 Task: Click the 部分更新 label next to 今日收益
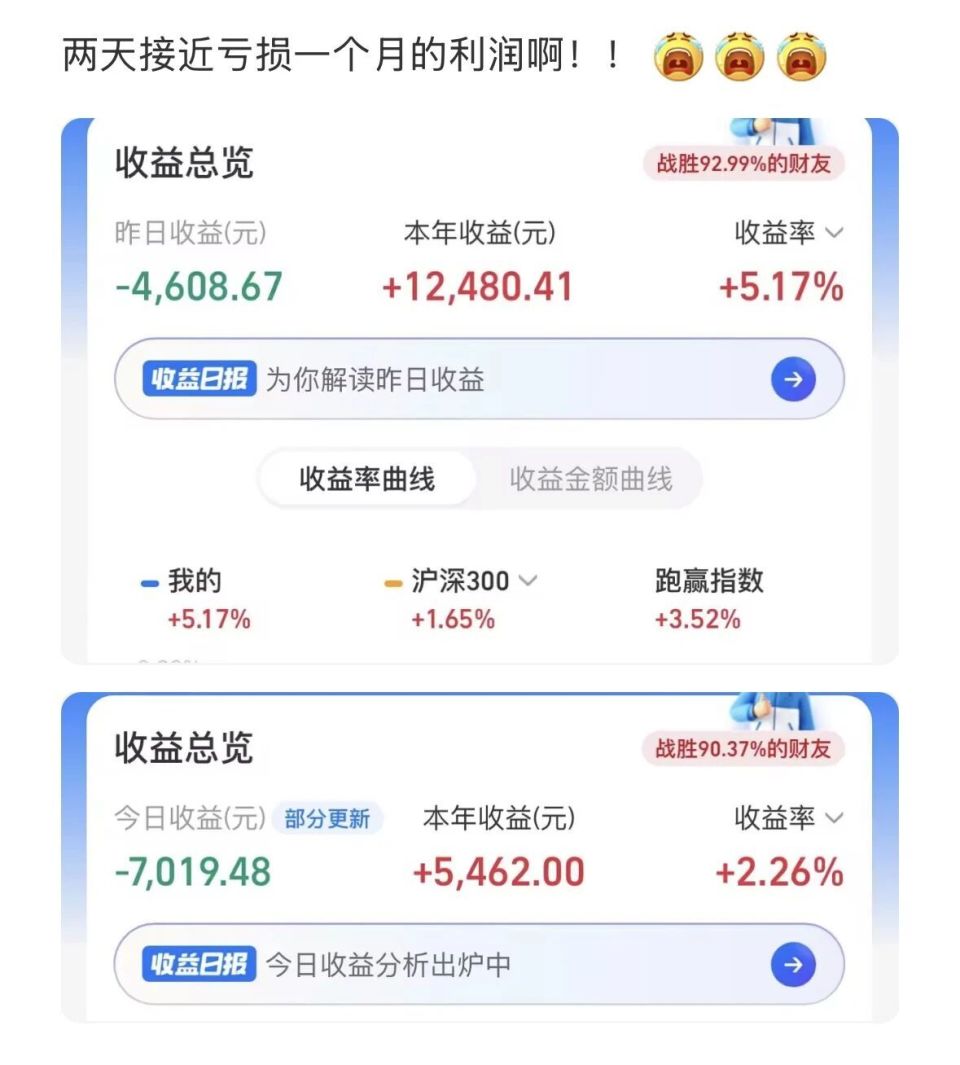pos(329,819)
